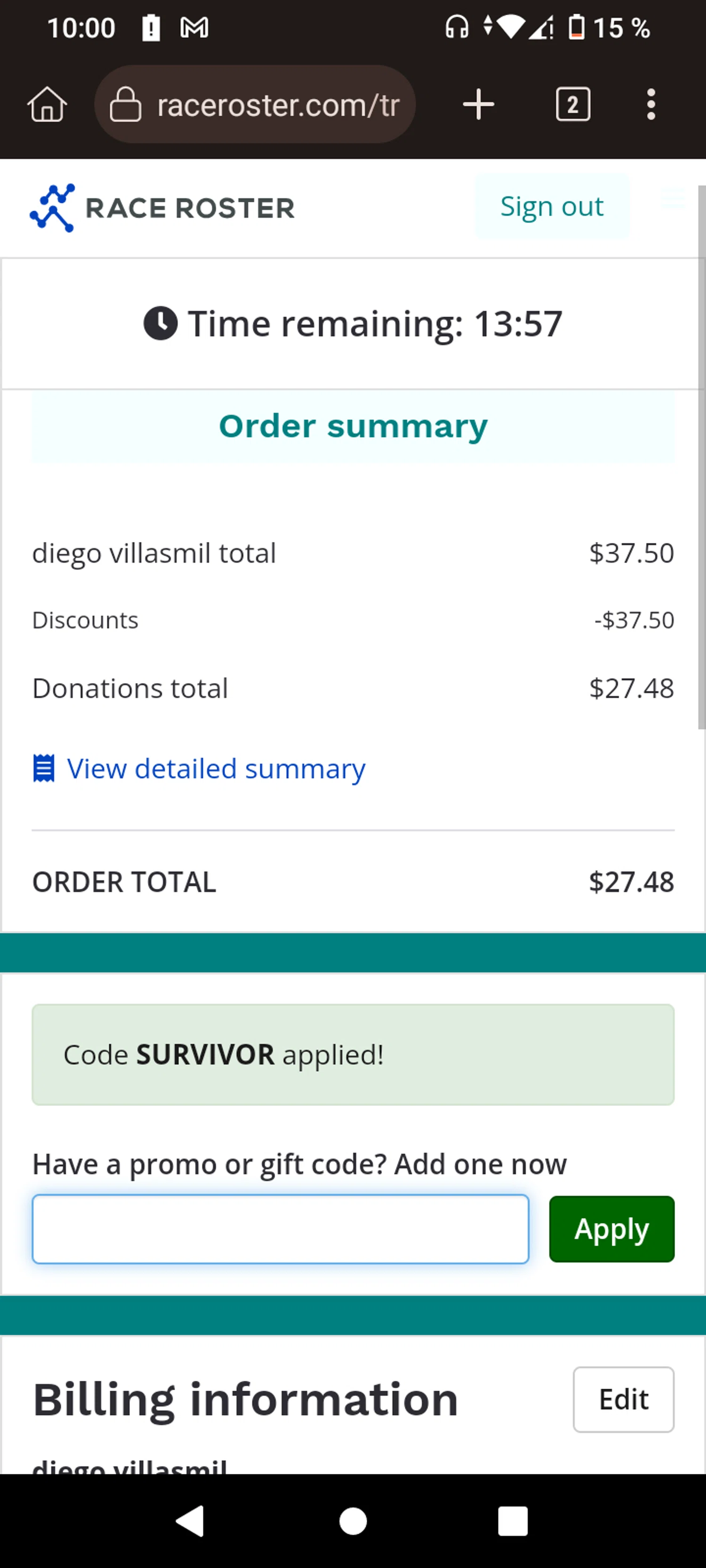The width and height of the screenshot is (706, 1568).
Task: Apply the promo code
Action: (611, 1229)
